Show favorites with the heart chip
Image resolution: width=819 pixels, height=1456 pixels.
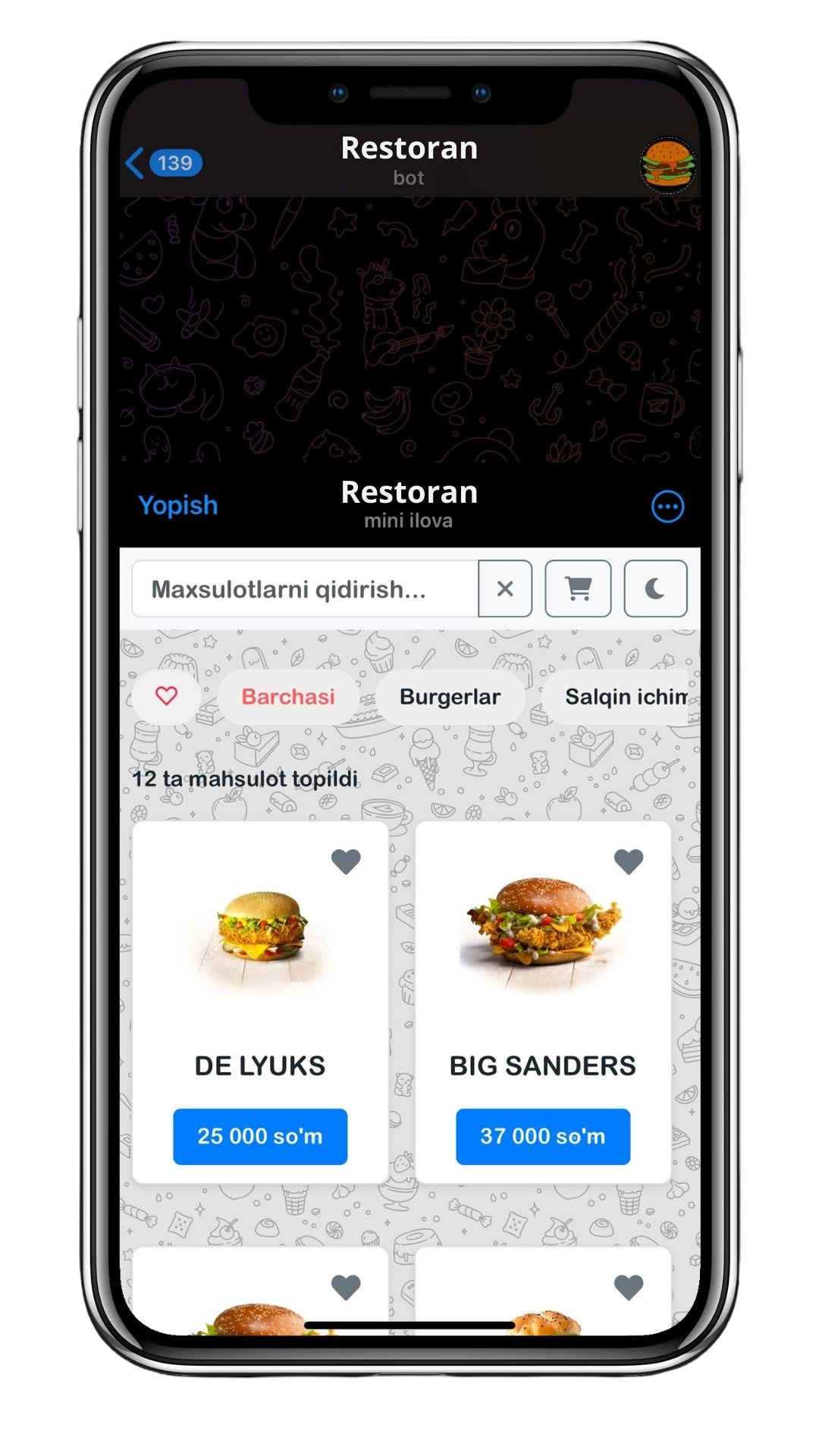coord(166,696)
